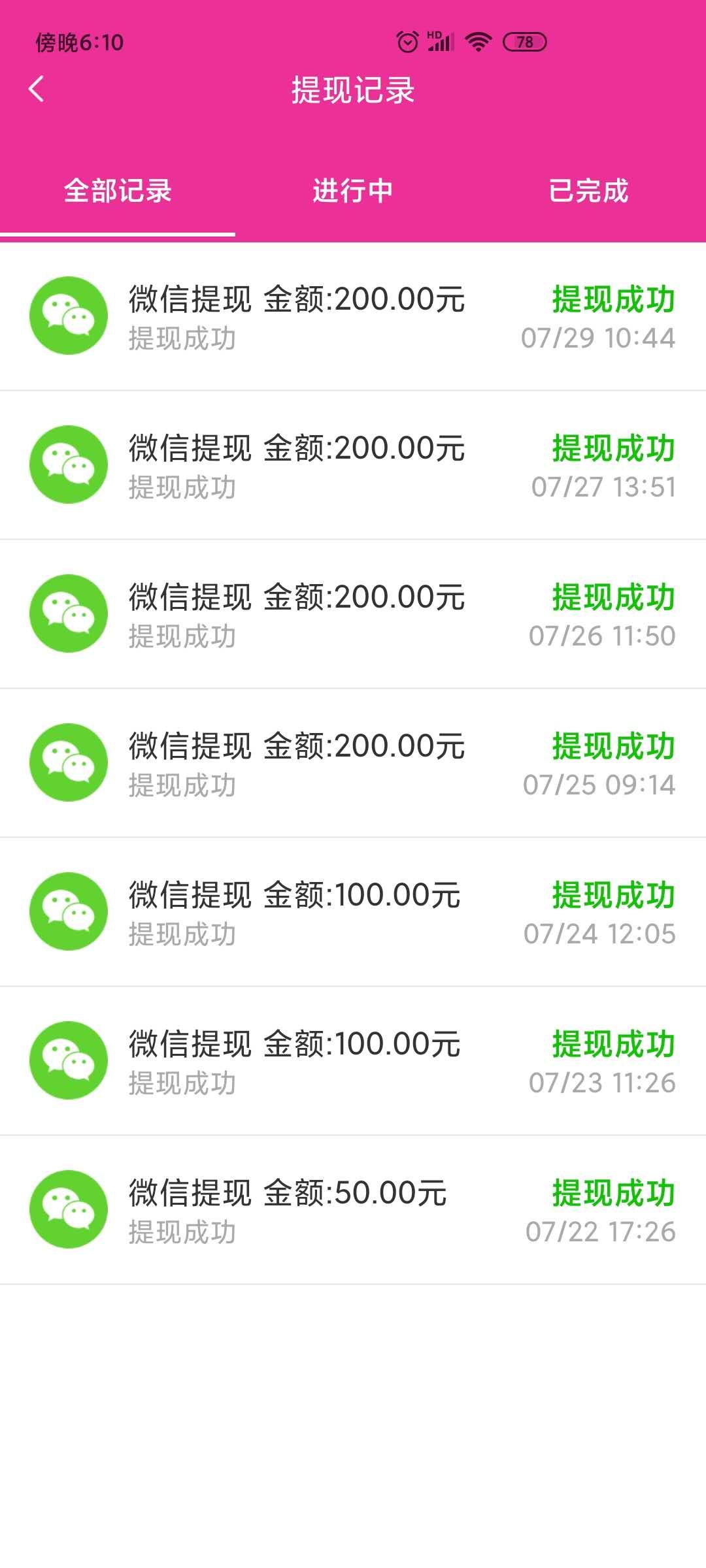The image size is (706, 1568).
Task: Select the WeChat icon next to the 07/25 entry
Action: coord(68,762)
